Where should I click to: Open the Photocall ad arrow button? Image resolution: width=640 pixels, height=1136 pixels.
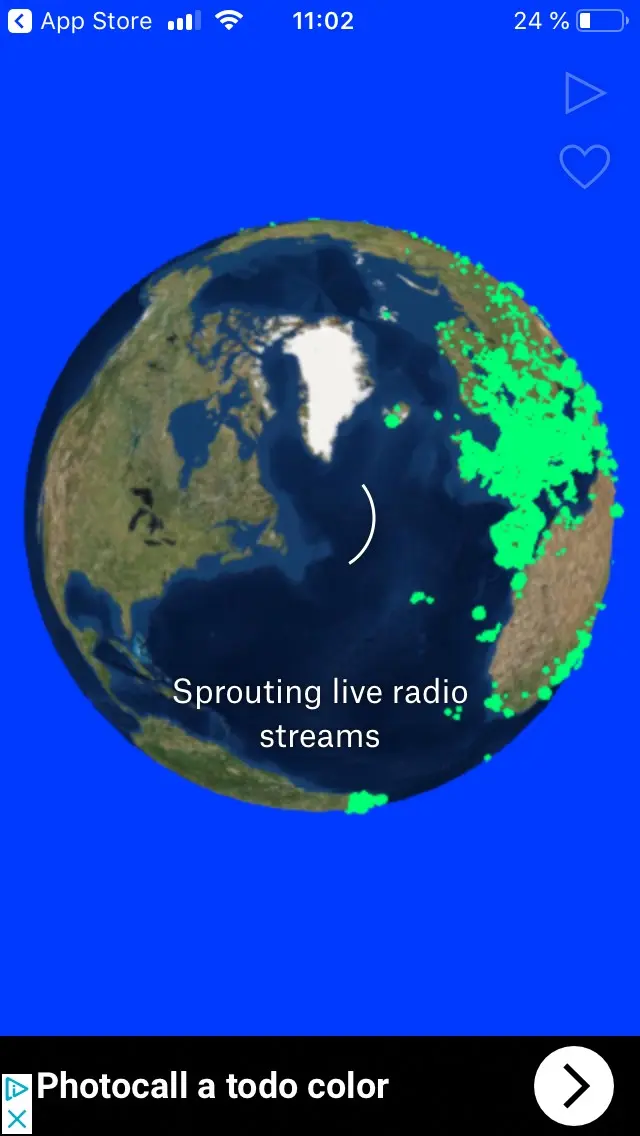(x=573, y=1086)
